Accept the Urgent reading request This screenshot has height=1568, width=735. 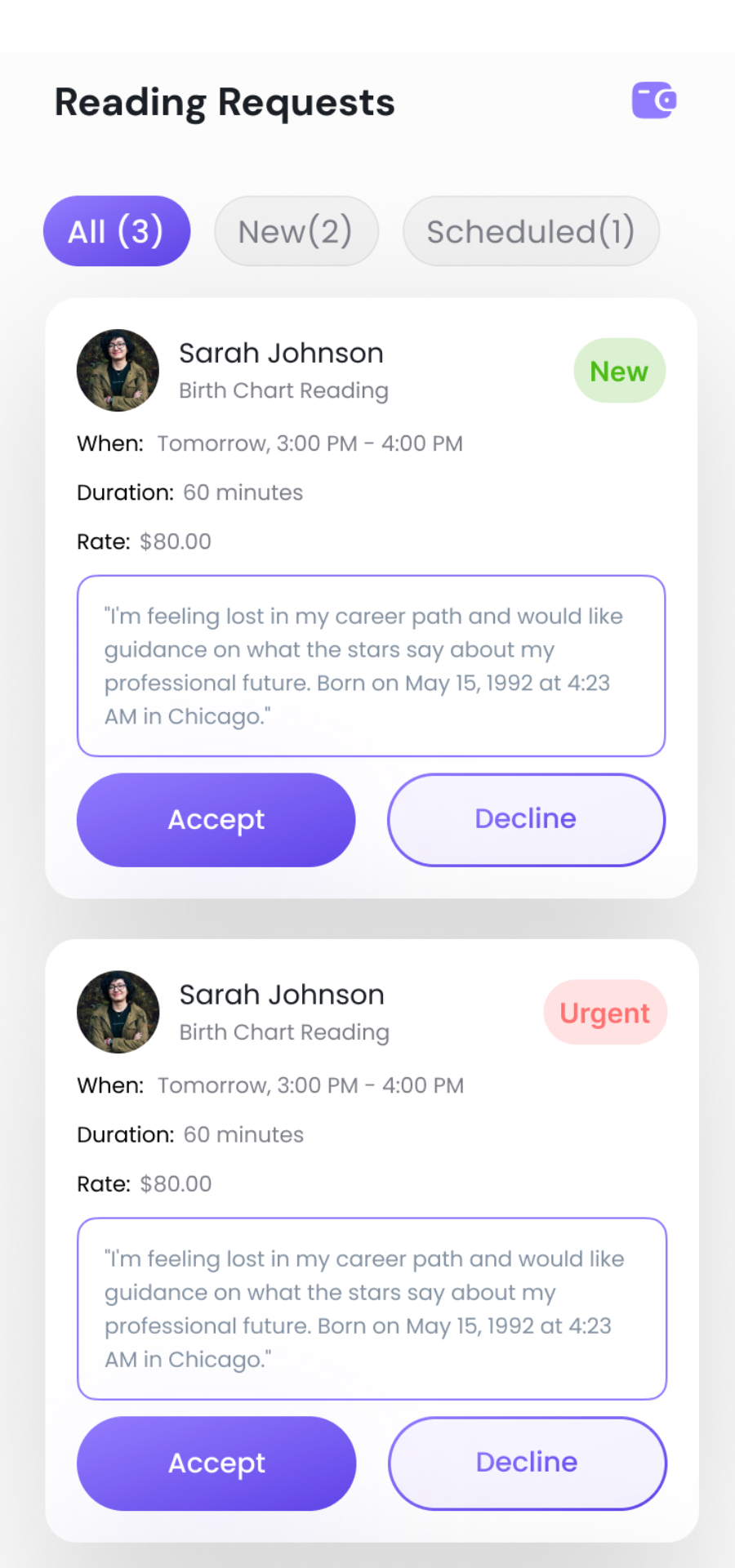(x=216, y=1463)
